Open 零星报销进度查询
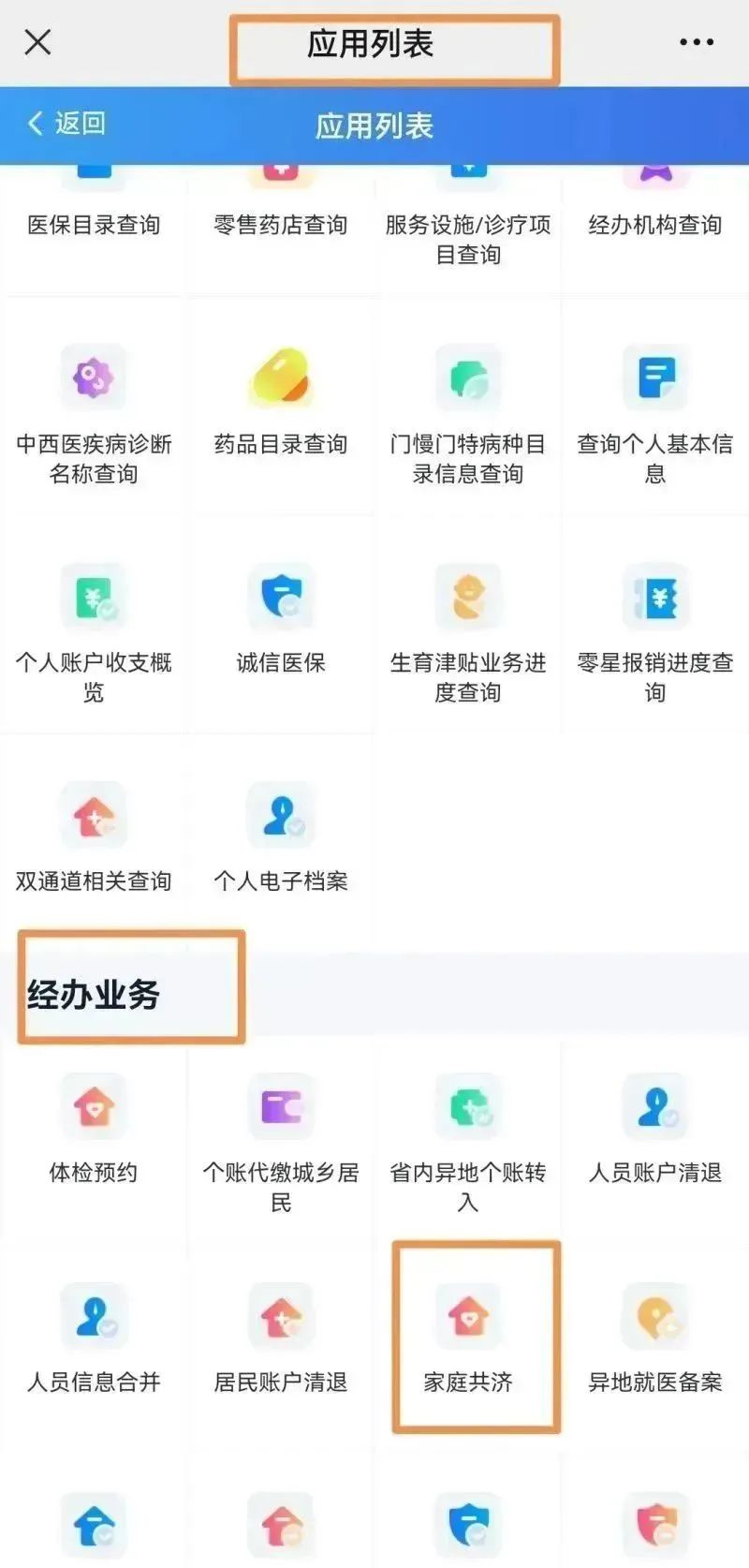The height and width of the screenshot is (1568, 749). pos(655,632)
